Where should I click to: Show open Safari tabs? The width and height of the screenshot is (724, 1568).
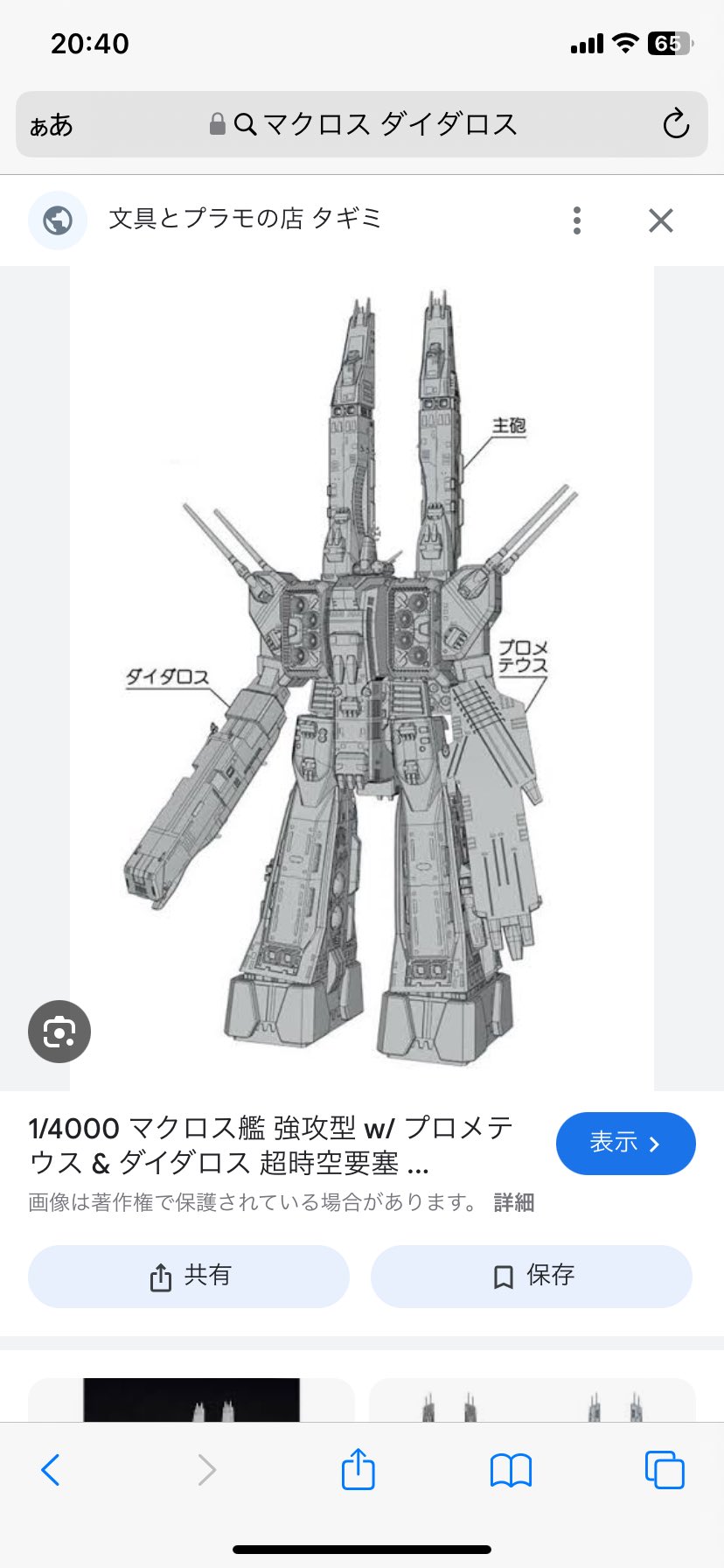pos(664,1470)
